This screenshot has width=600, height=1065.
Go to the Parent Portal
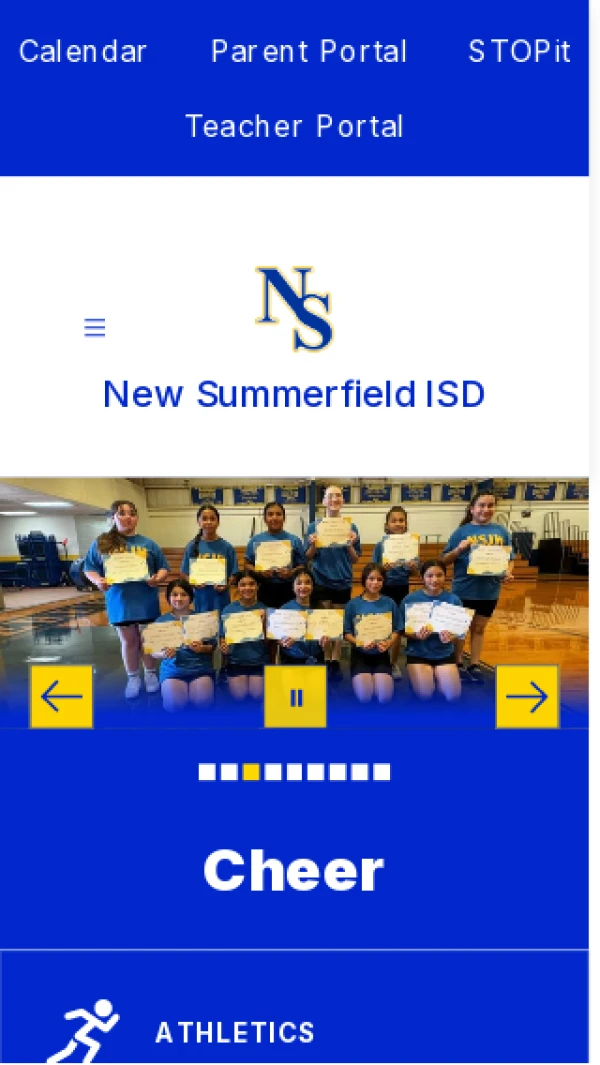coord(309,52)
